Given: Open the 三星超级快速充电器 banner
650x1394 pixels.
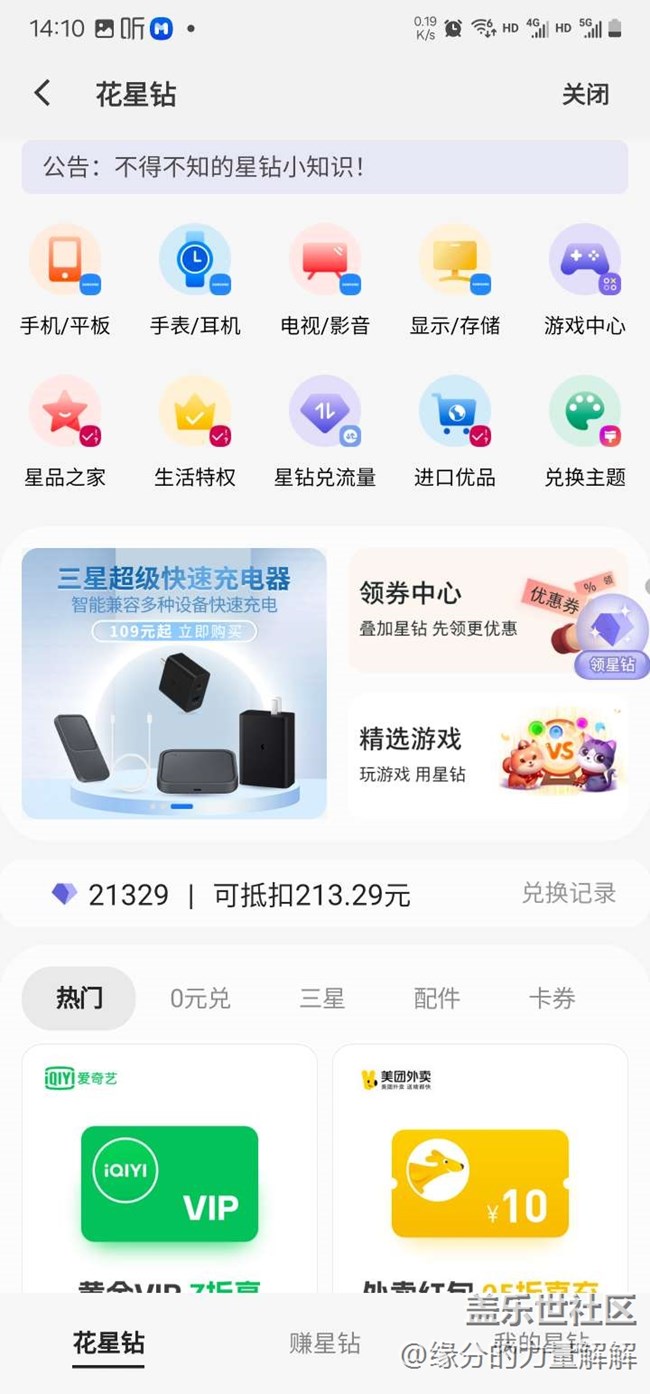Looking at the screenshot, I should [x=174, y=683].
